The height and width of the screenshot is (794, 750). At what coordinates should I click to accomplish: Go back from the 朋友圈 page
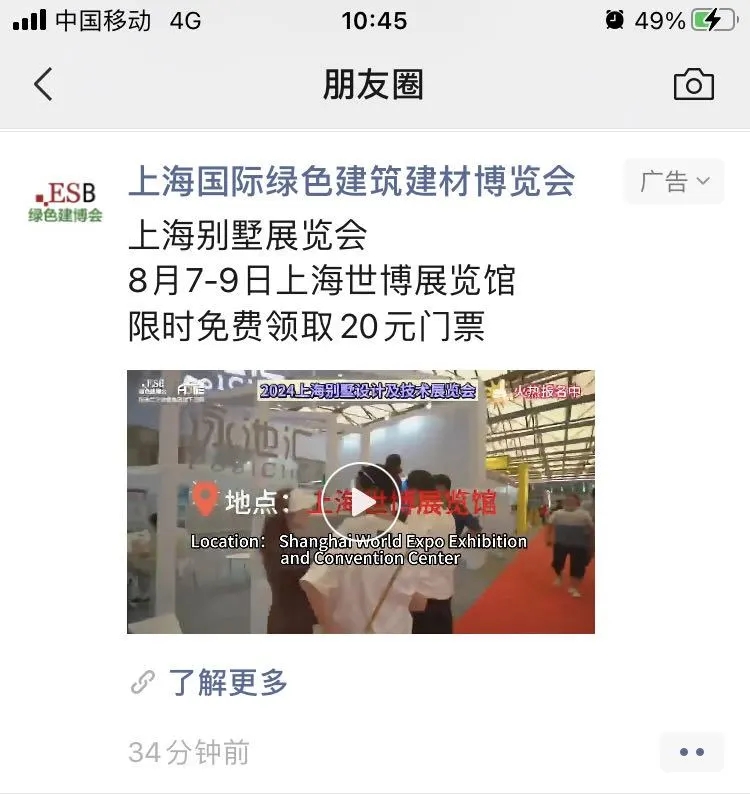point(43,85)
